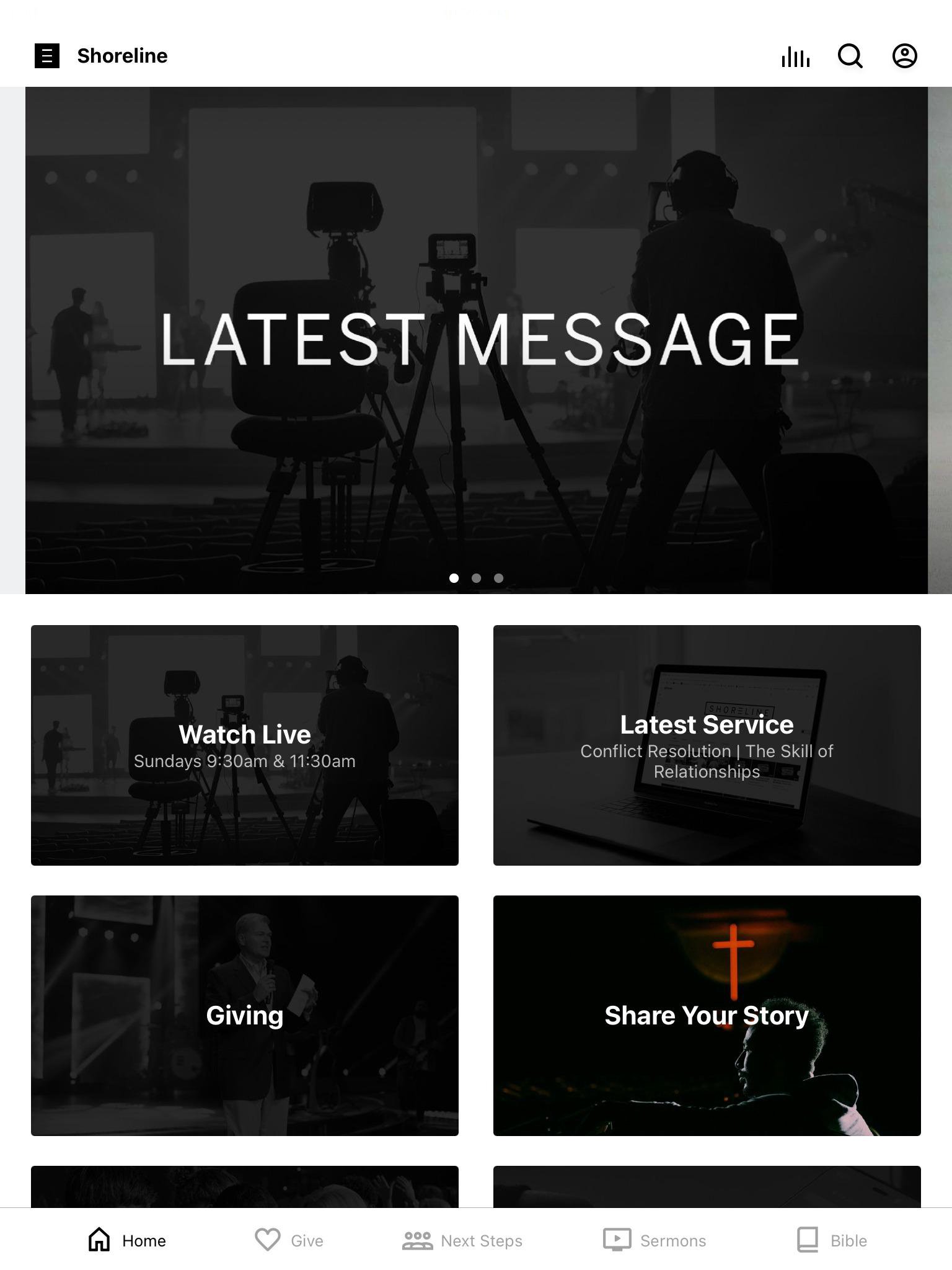952x1270 pixels.
Task: Switch to the Sermons tab
Action: coord(654,1240)
